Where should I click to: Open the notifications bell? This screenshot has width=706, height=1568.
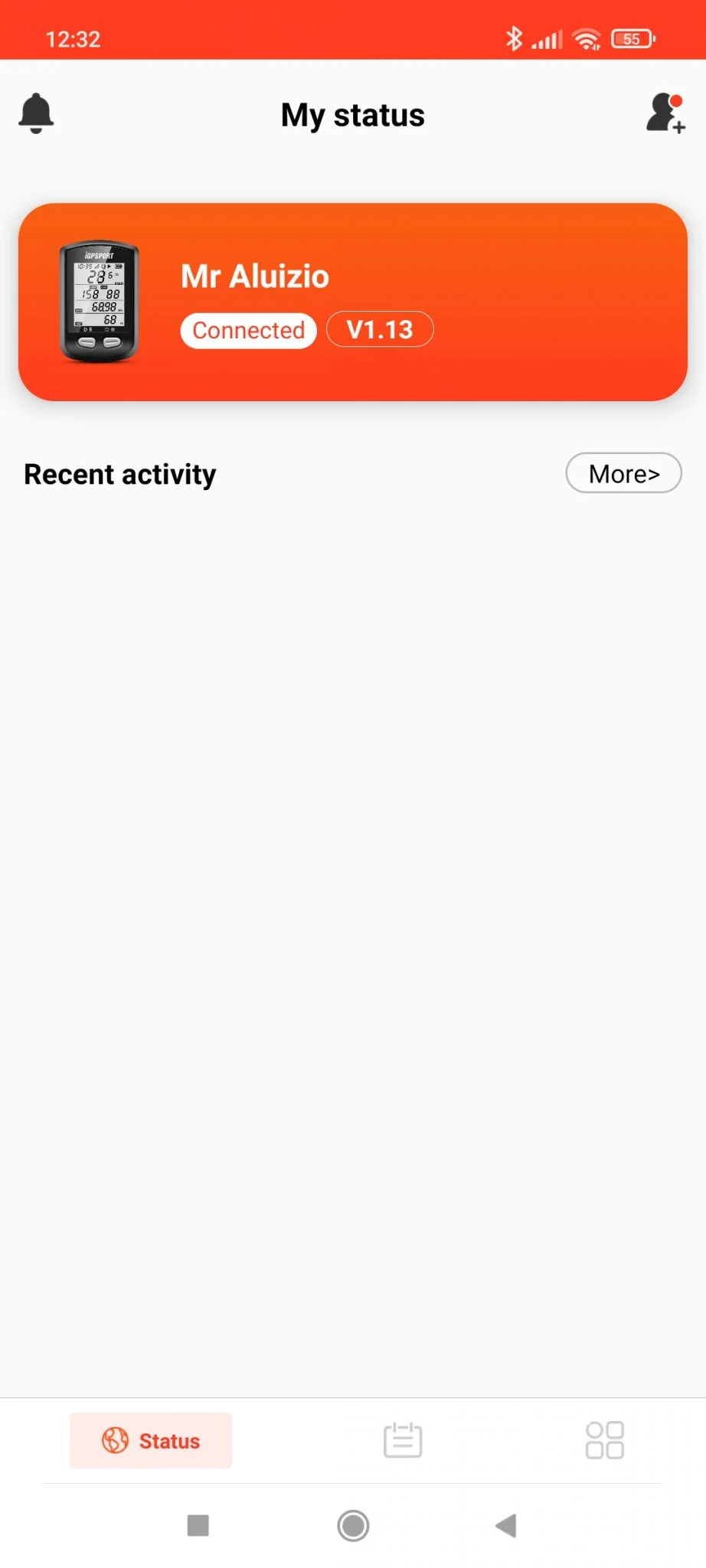pyautogui.click(x=36, y=113)
